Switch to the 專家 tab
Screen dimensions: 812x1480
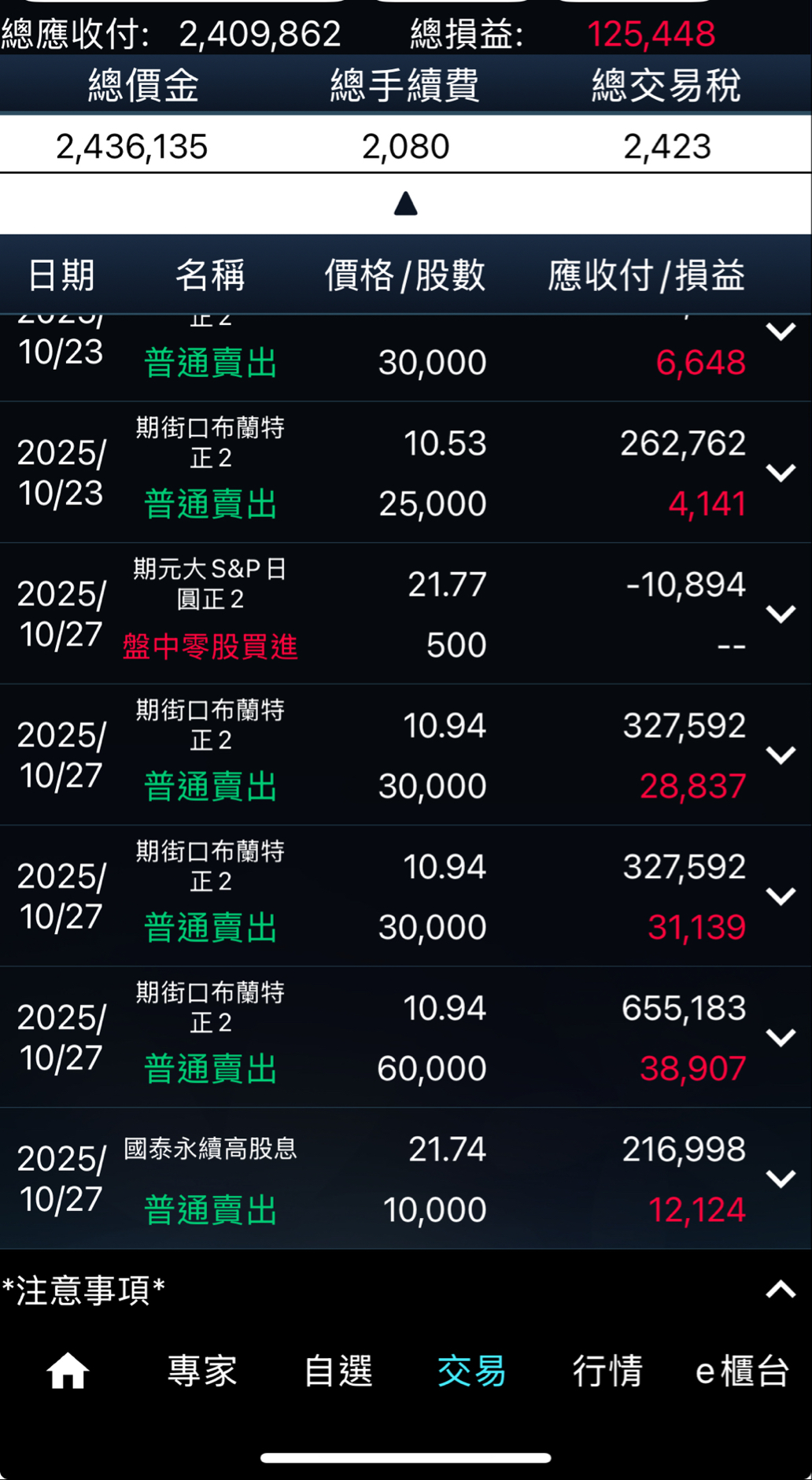pyautogui.click(x=202, y=1371)
